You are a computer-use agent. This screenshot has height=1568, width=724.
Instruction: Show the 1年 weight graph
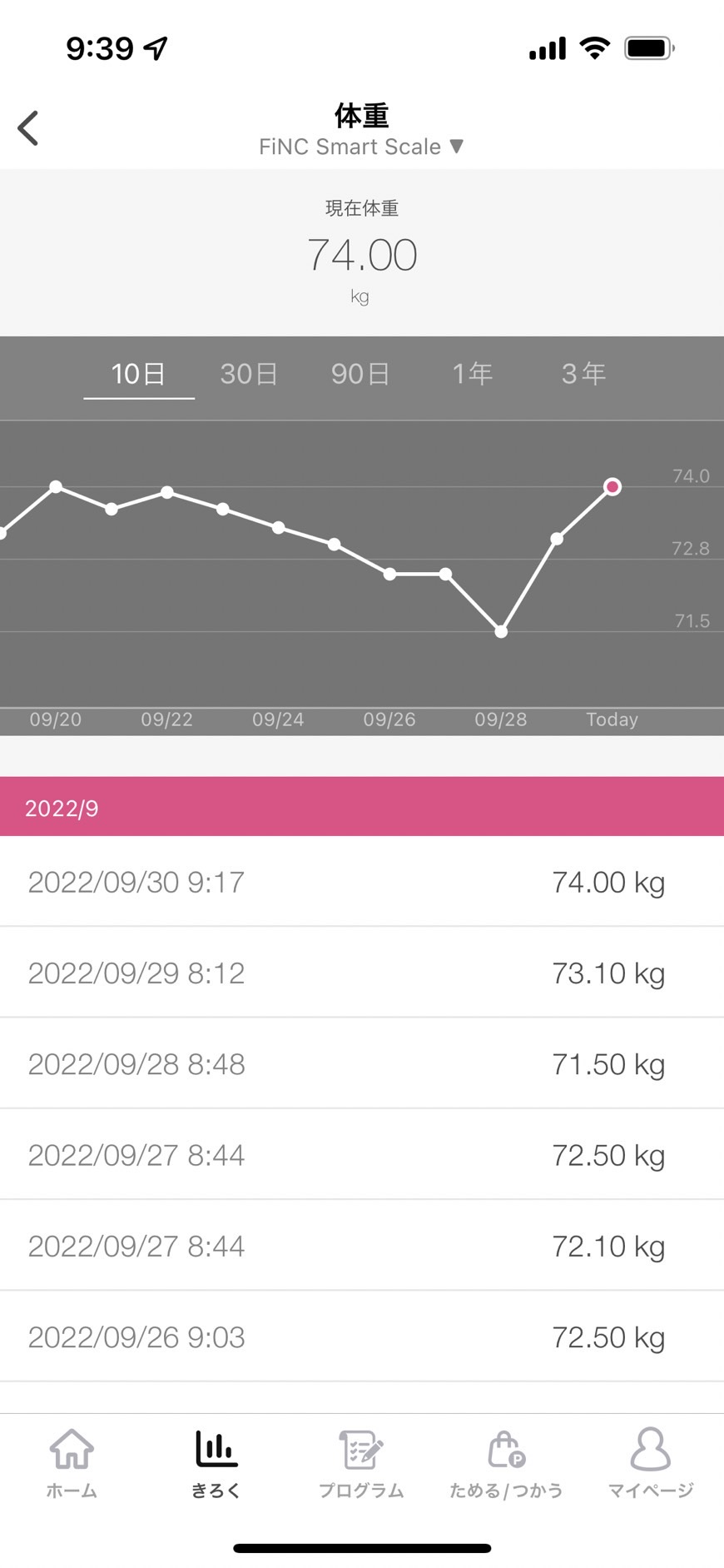(x=472, y=374)
